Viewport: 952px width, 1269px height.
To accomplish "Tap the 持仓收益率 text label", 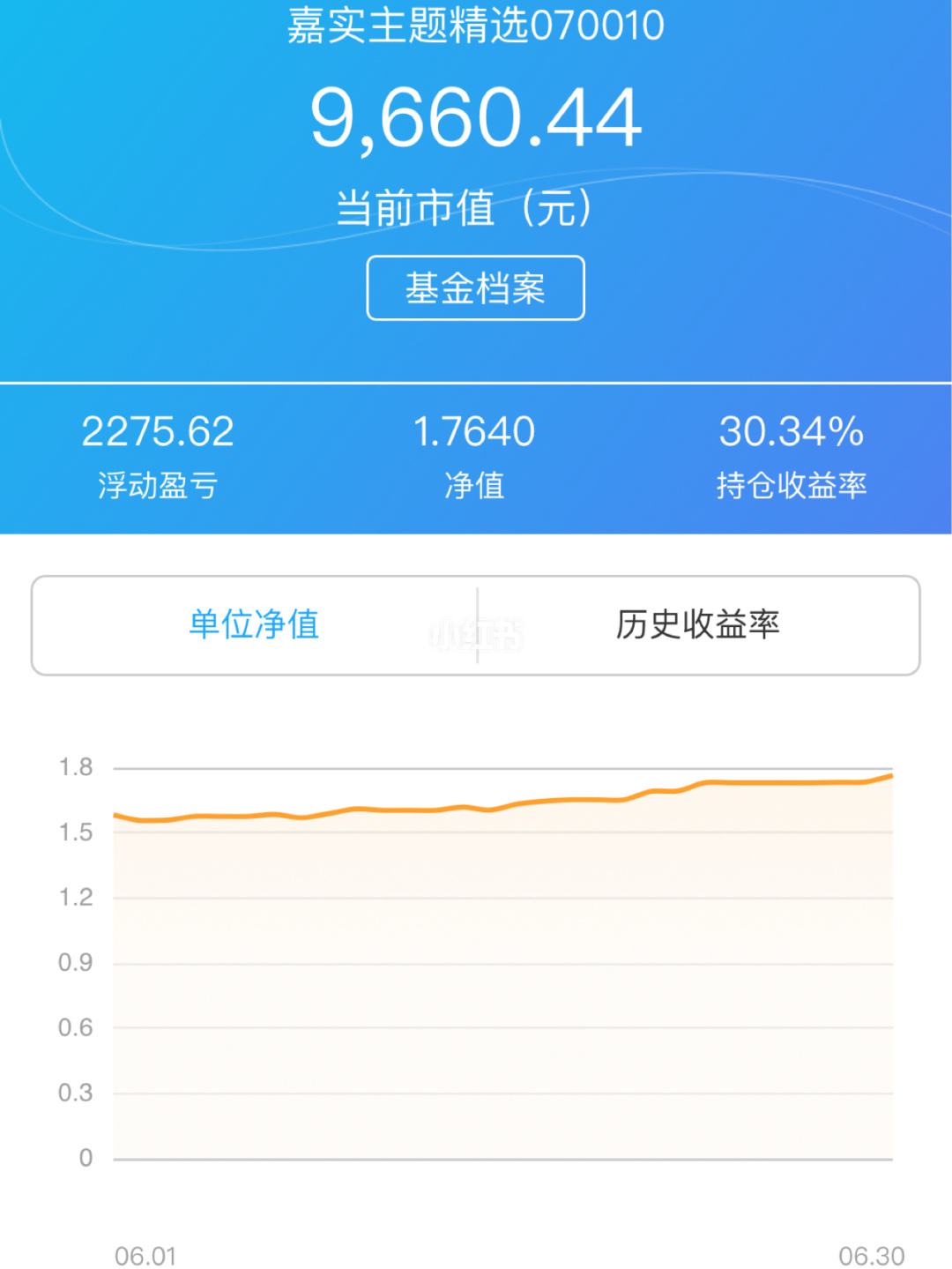I will (792, 482).
